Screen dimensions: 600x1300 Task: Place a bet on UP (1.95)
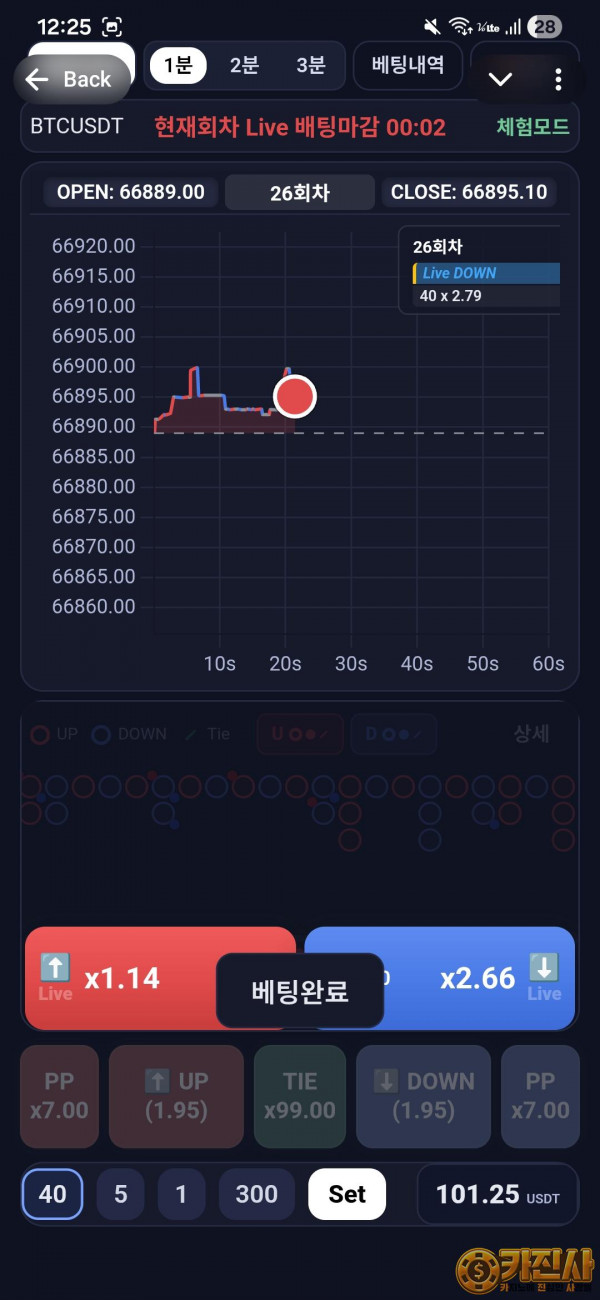tap(176, 1095)
